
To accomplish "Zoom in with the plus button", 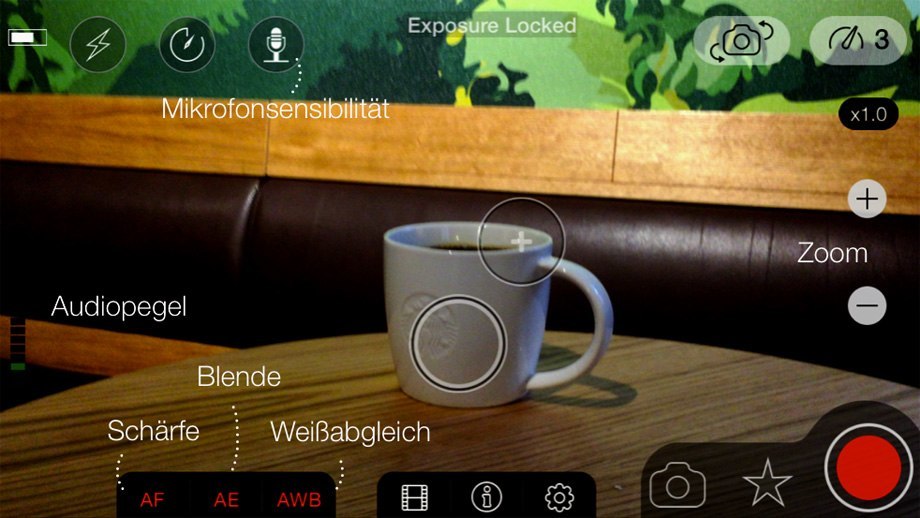I will 867,199.
